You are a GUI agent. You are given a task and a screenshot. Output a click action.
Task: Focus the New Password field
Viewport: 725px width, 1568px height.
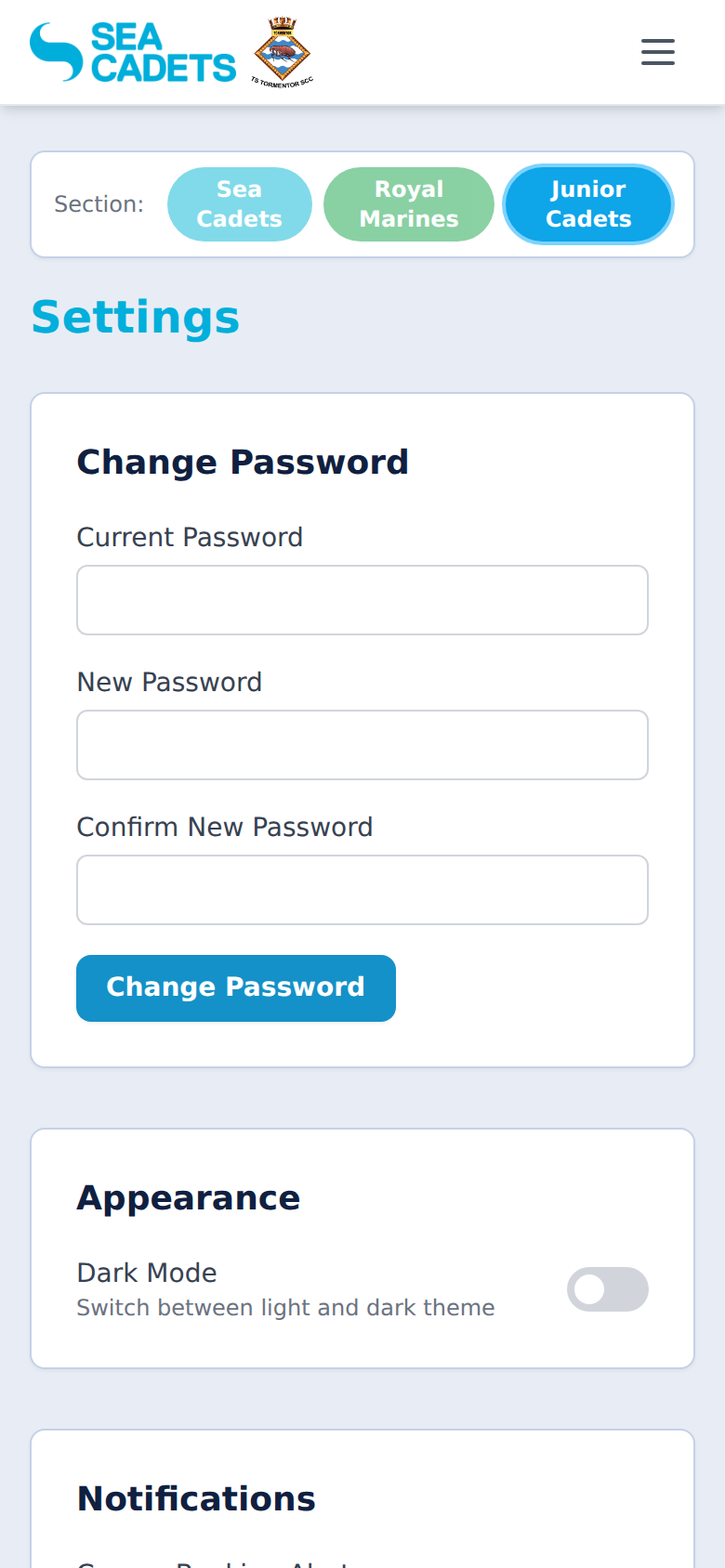362,744
